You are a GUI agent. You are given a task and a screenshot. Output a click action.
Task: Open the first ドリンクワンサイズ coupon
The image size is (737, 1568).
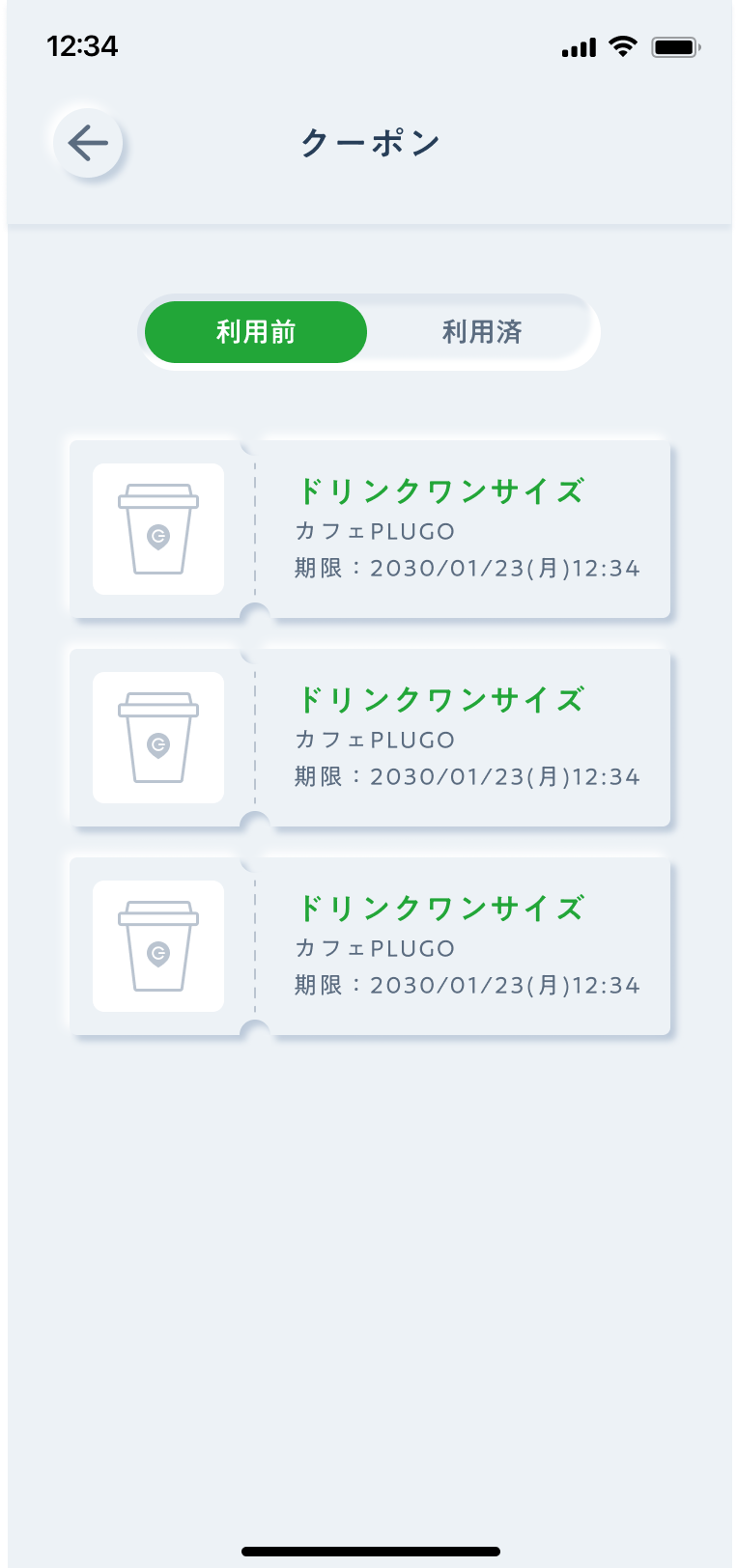pyautogui.click(x=370, y=529)
